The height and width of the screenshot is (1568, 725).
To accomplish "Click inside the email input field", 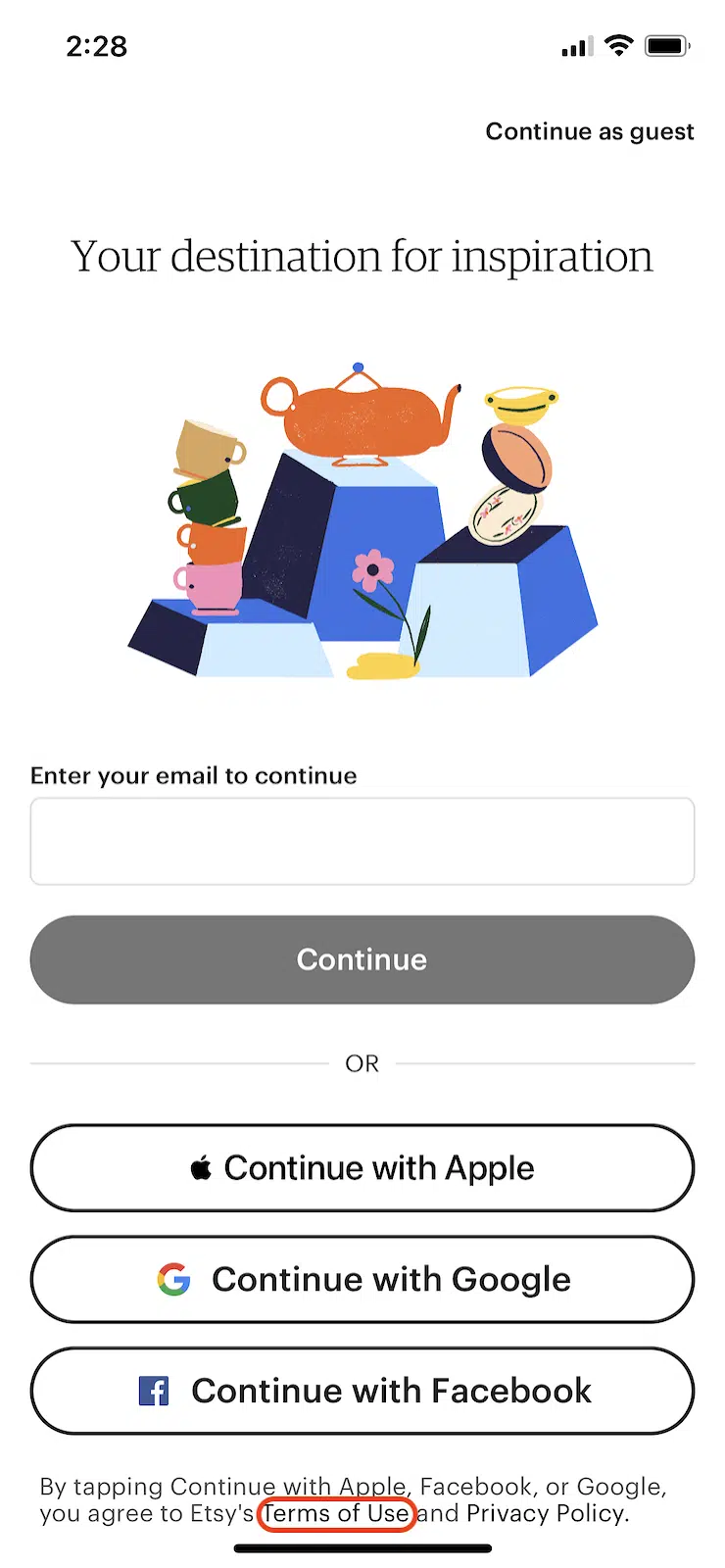I will 362,841.
